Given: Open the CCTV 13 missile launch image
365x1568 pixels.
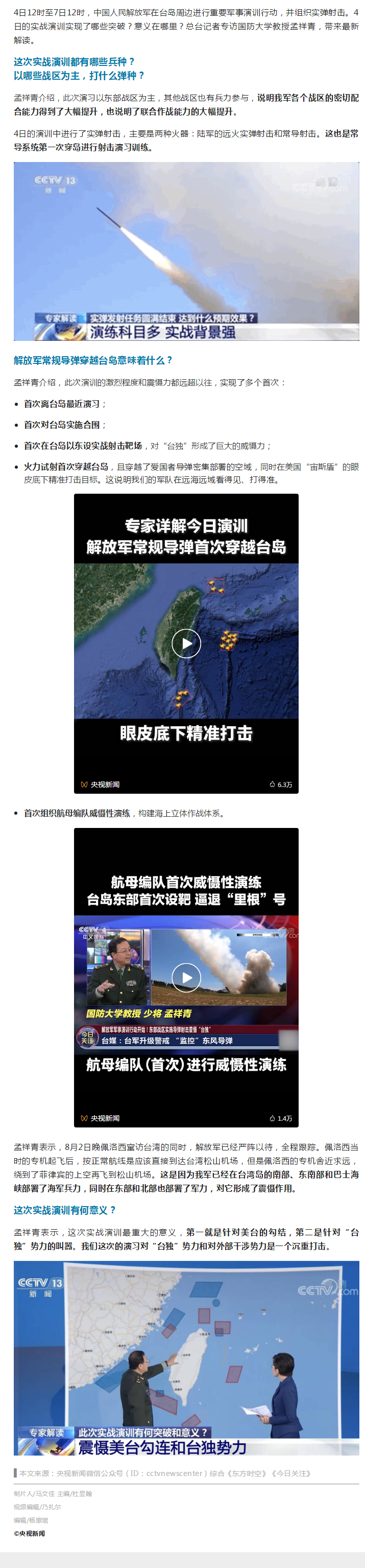Looking at the screenshot, I should tap(186, 251).
